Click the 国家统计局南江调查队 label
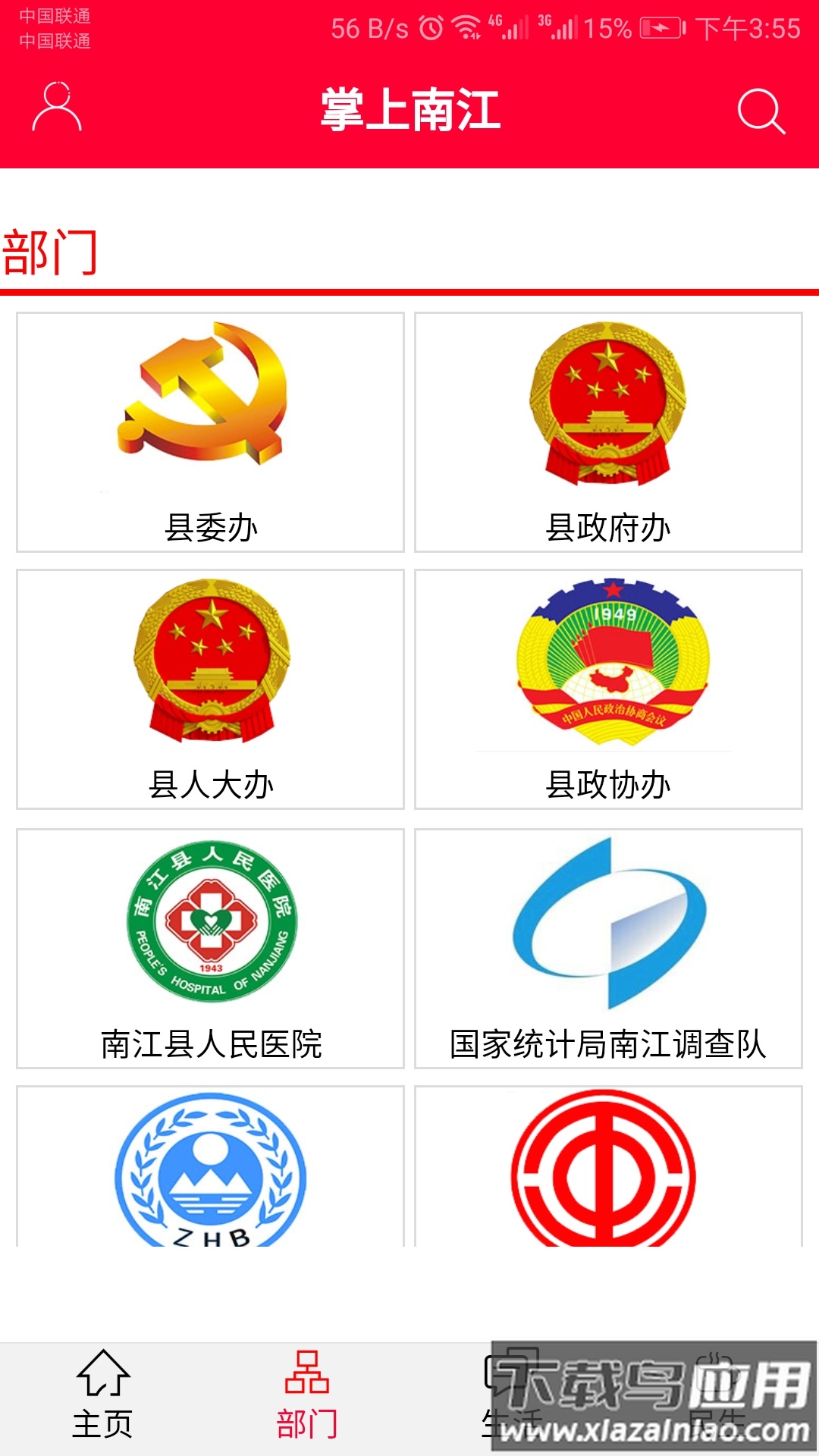 coord(607,1043)
